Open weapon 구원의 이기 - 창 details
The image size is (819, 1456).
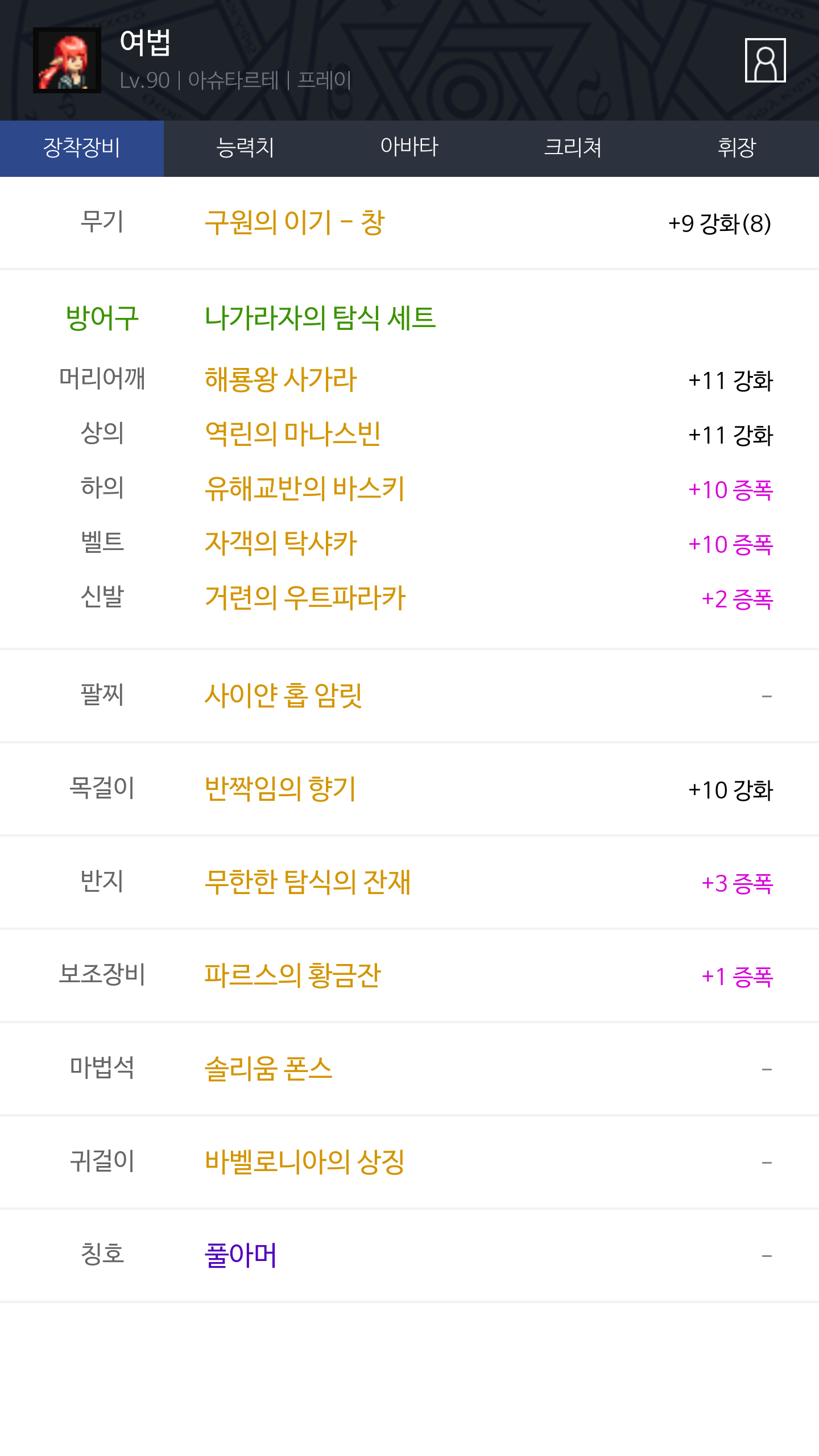(295, 222)
